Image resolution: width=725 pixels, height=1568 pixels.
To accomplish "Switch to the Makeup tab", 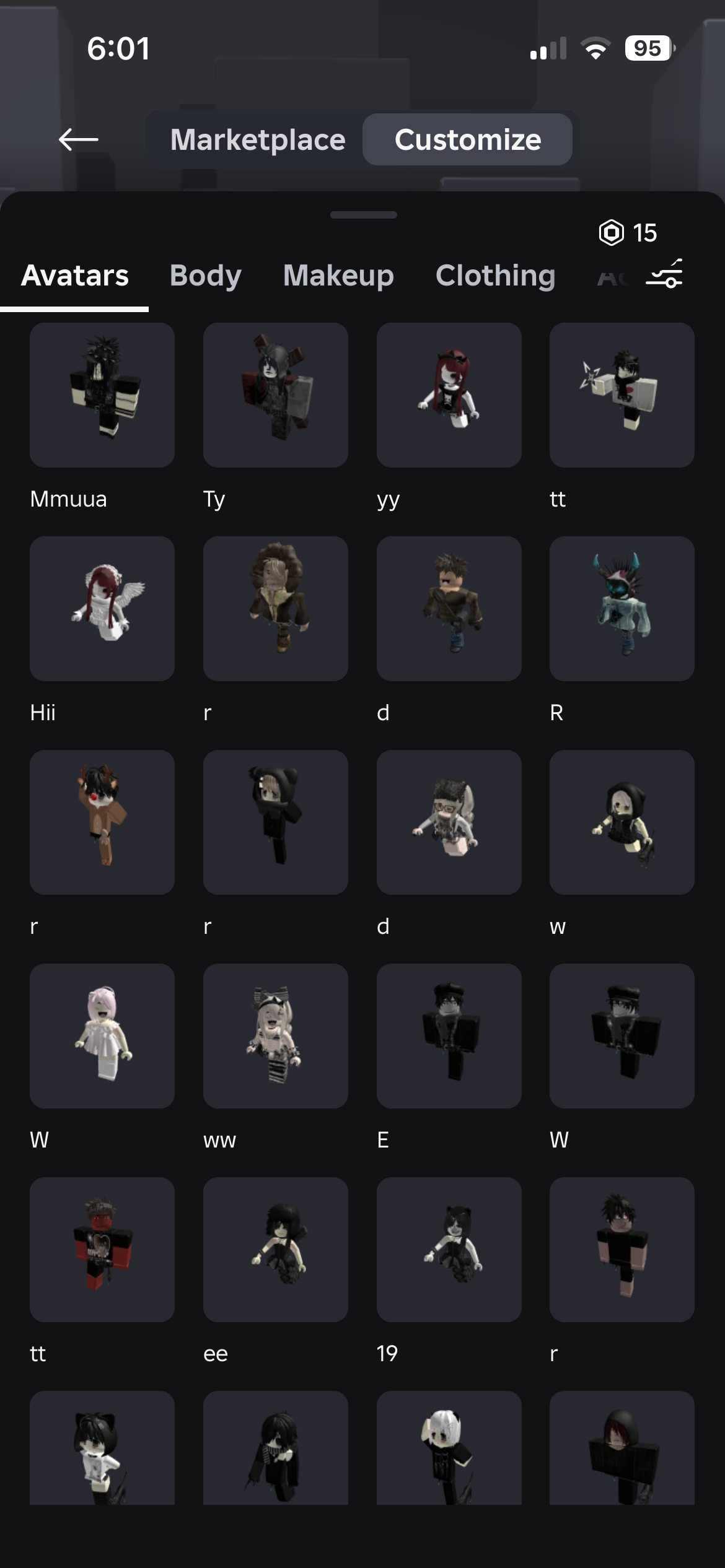I will point(338,276).
